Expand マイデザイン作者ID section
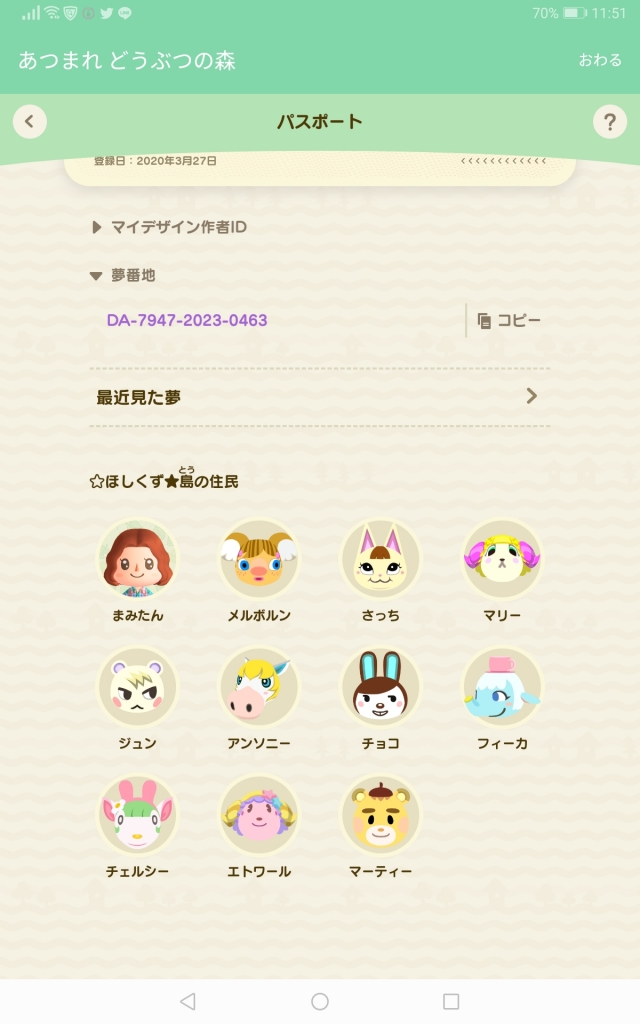640x1024 pixels. click(169, 227)
